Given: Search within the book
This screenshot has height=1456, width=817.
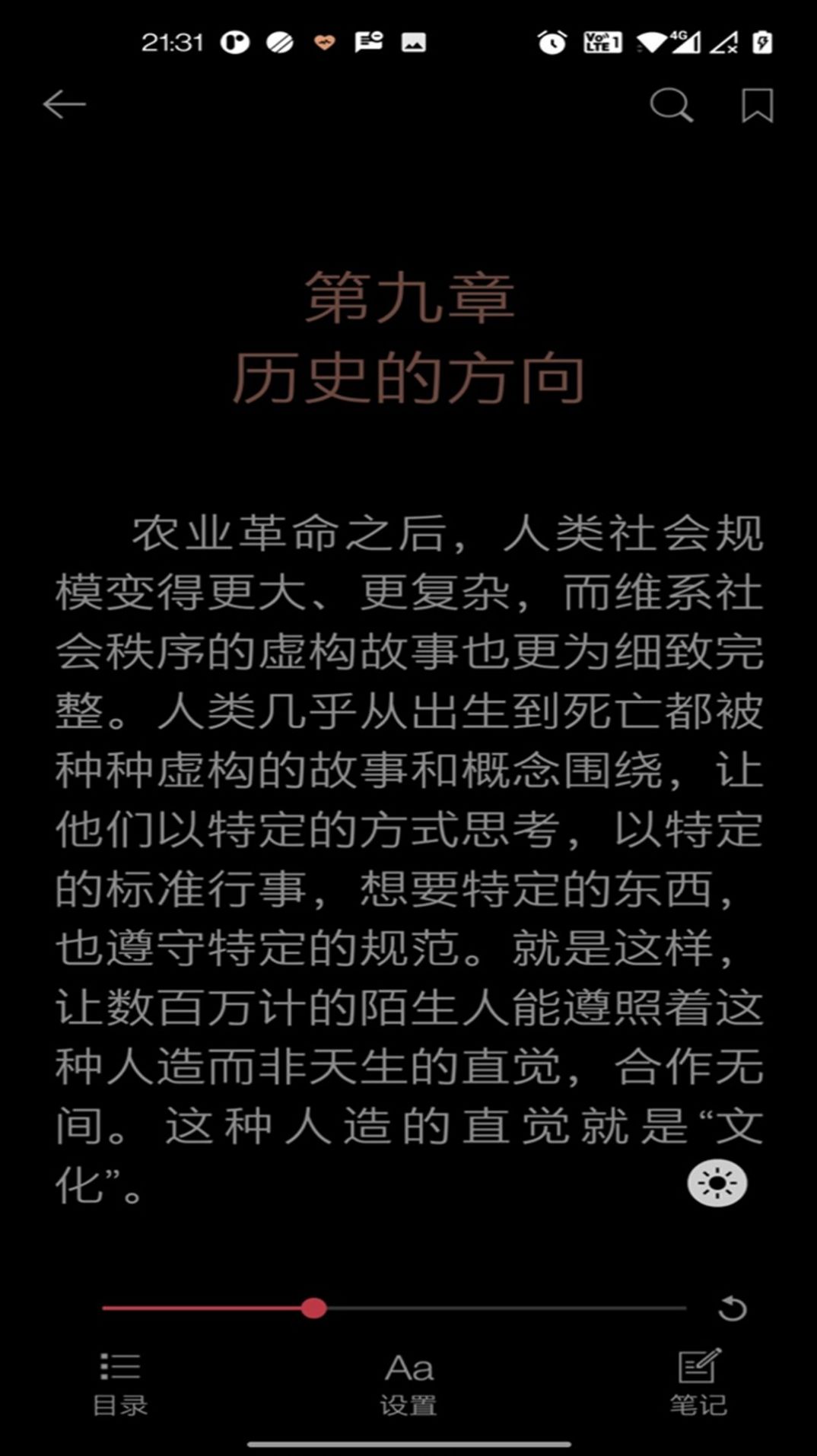Looking at the screenshot, I should point(671,105).
